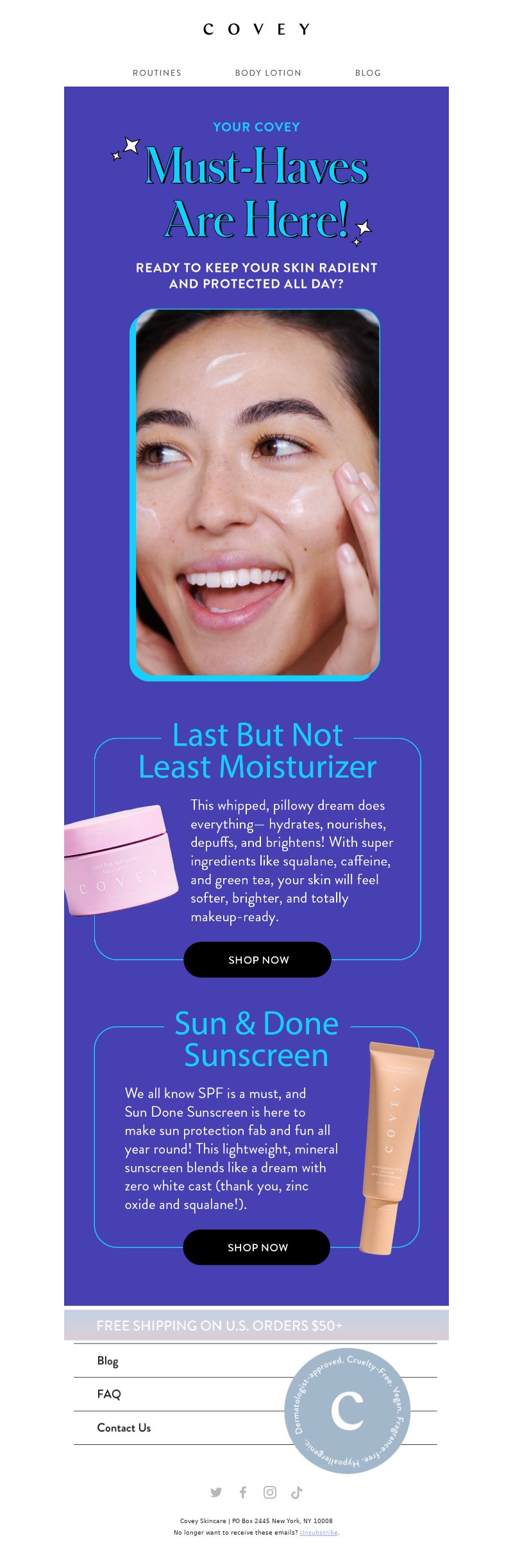Open the Blog row in footer
The width and height of the screenshot is (513, 1568).
tap(108, 1360)
